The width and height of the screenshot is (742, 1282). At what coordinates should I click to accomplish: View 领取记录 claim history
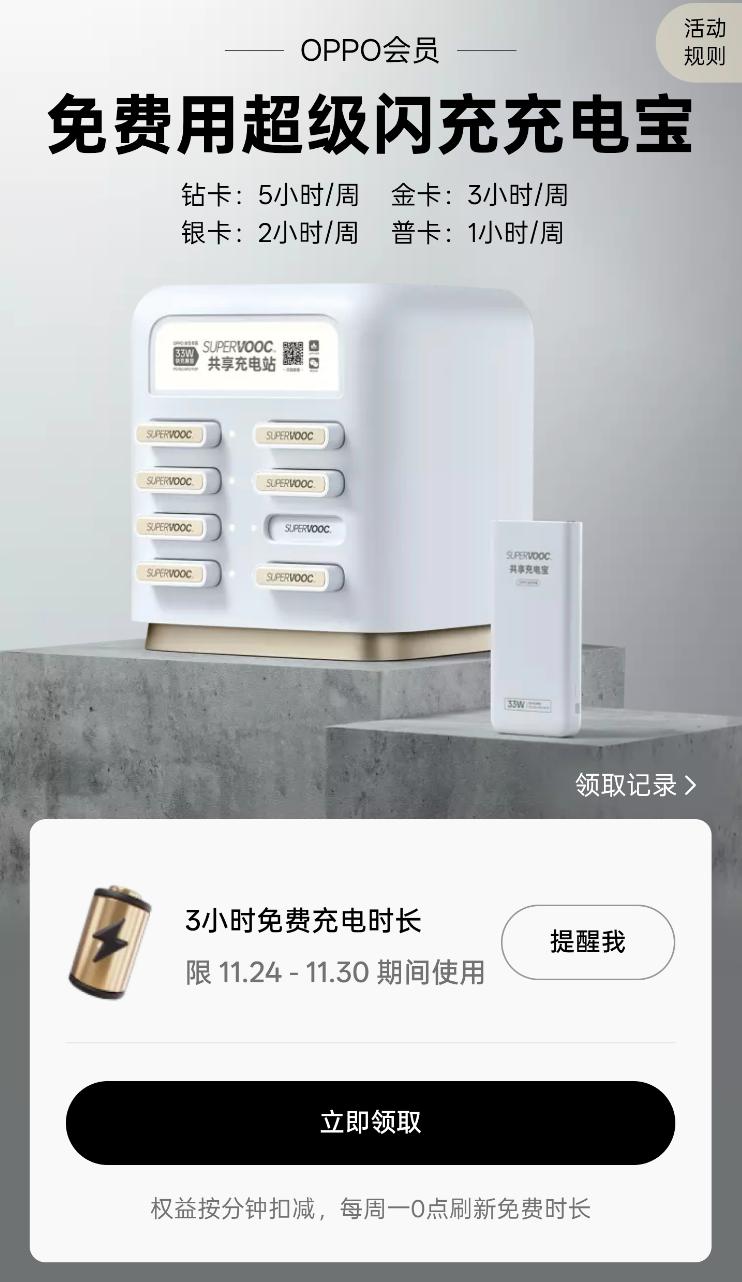coord(636,785)
